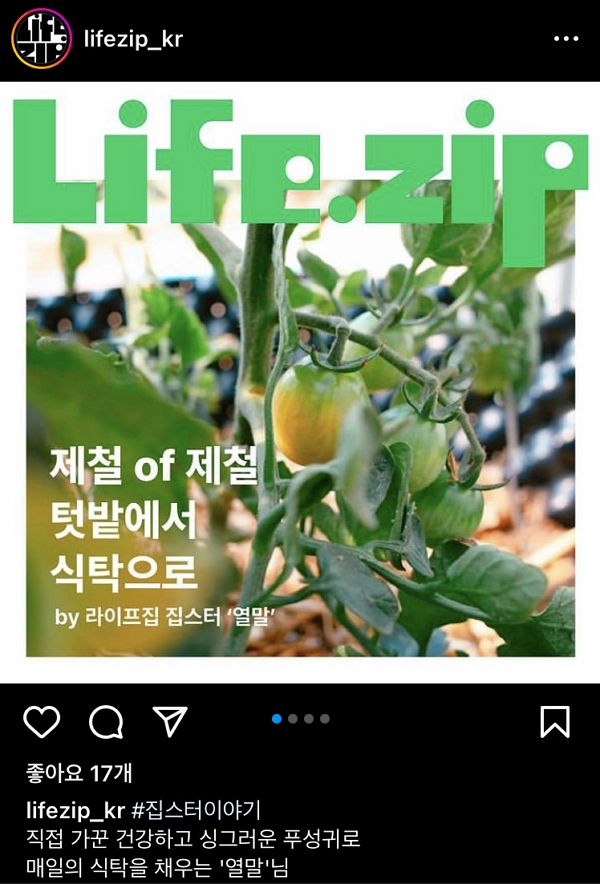Share the post via the paper plane icon

170,721
